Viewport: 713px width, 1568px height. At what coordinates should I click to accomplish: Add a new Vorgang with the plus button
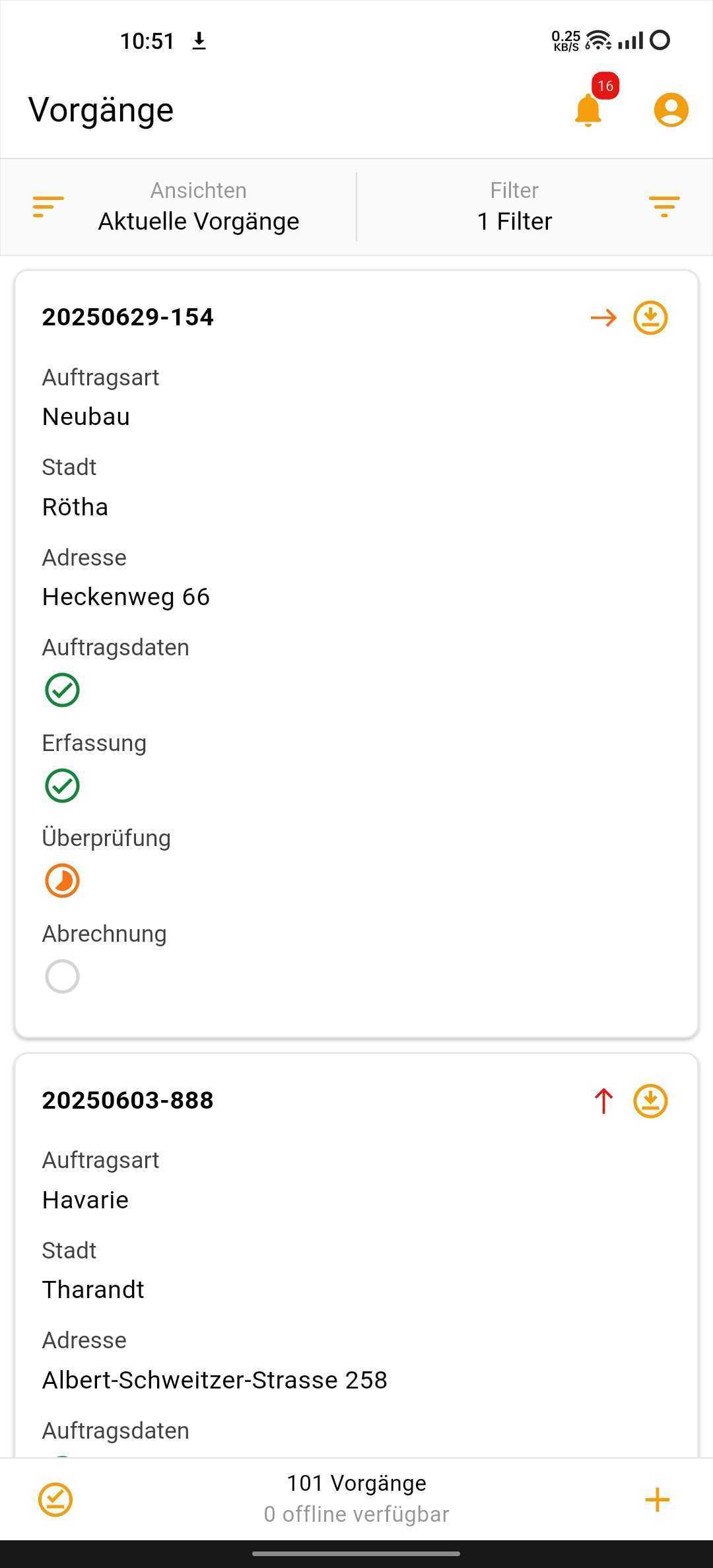click(x=657, y=1499)
